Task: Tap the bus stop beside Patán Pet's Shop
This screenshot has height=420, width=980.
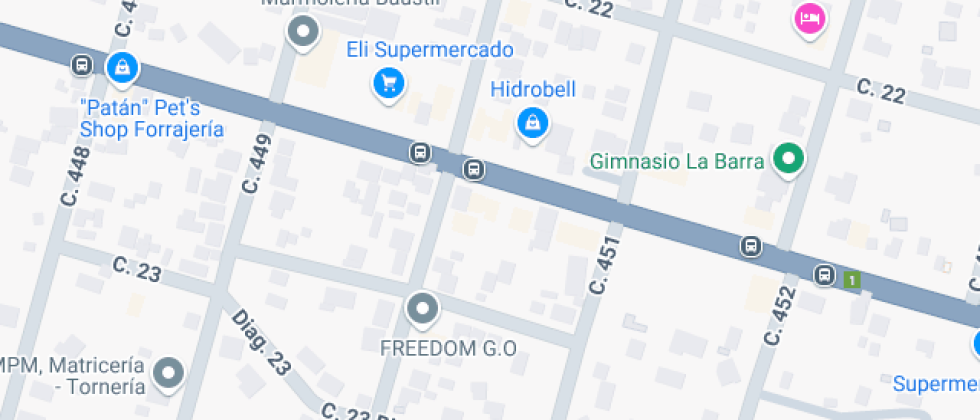Action: pyautogui.click(x=81, y=66)
